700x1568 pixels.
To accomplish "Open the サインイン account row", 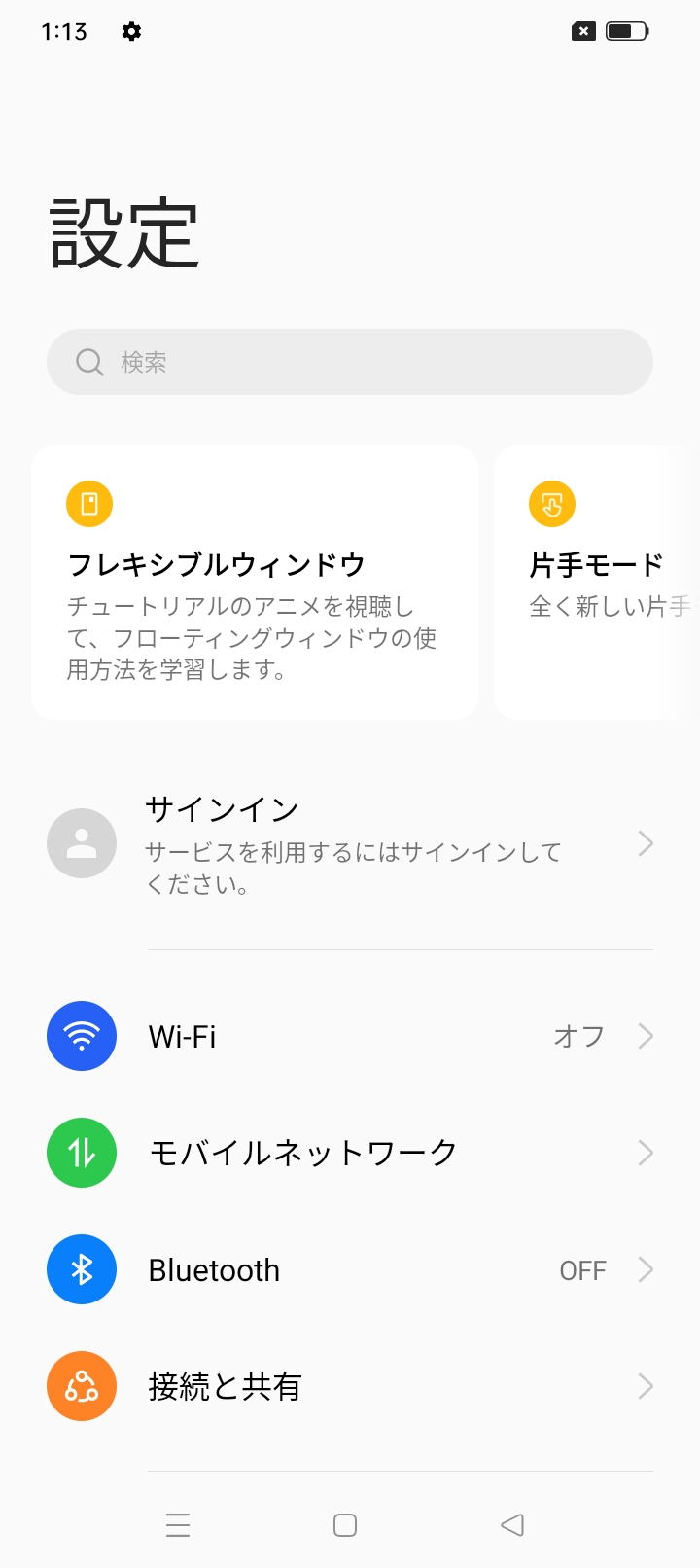I will pos(350,844).
